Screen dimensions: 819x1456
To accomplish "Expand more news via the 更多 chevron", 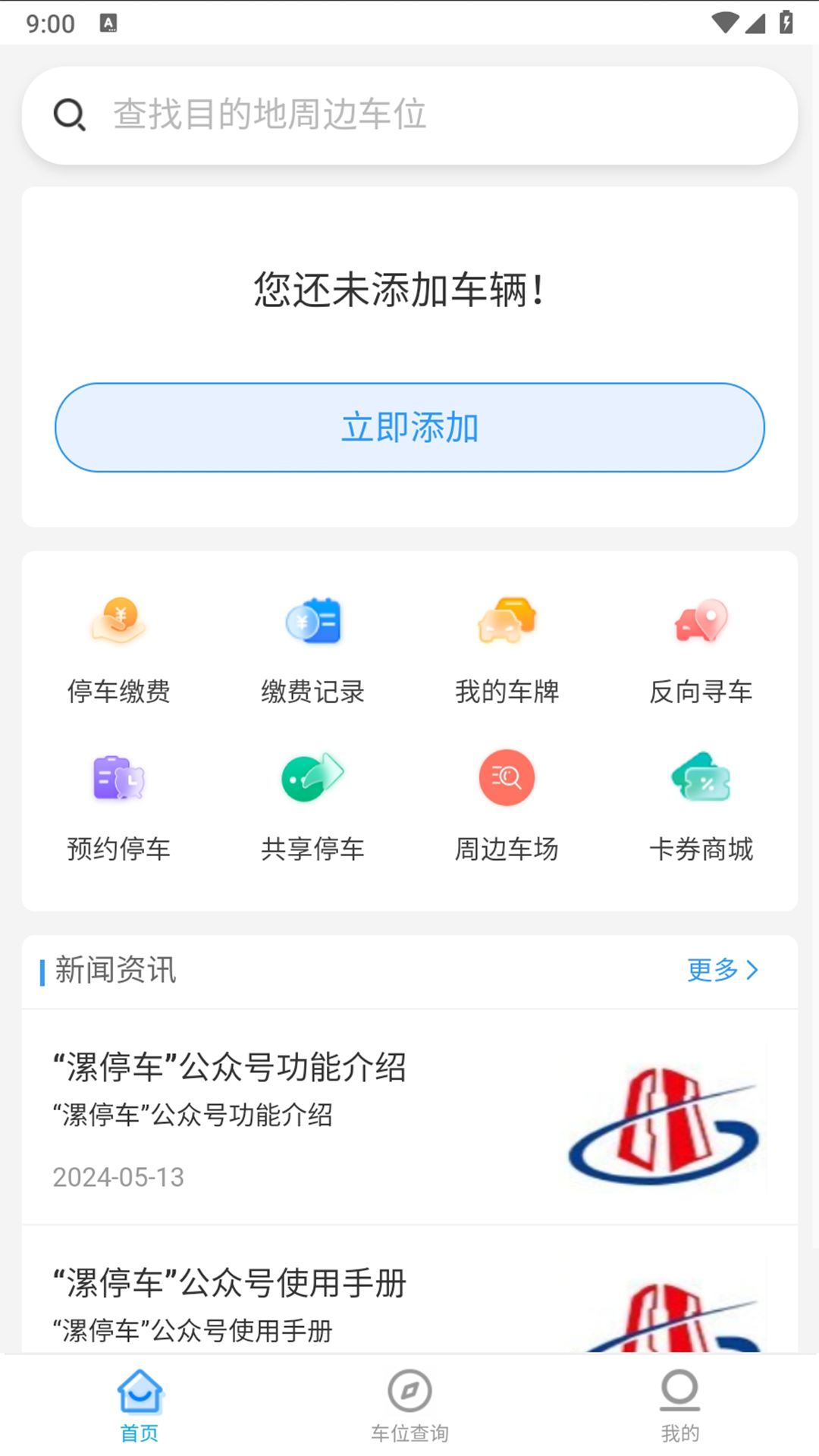I will (x=722, y=971).
